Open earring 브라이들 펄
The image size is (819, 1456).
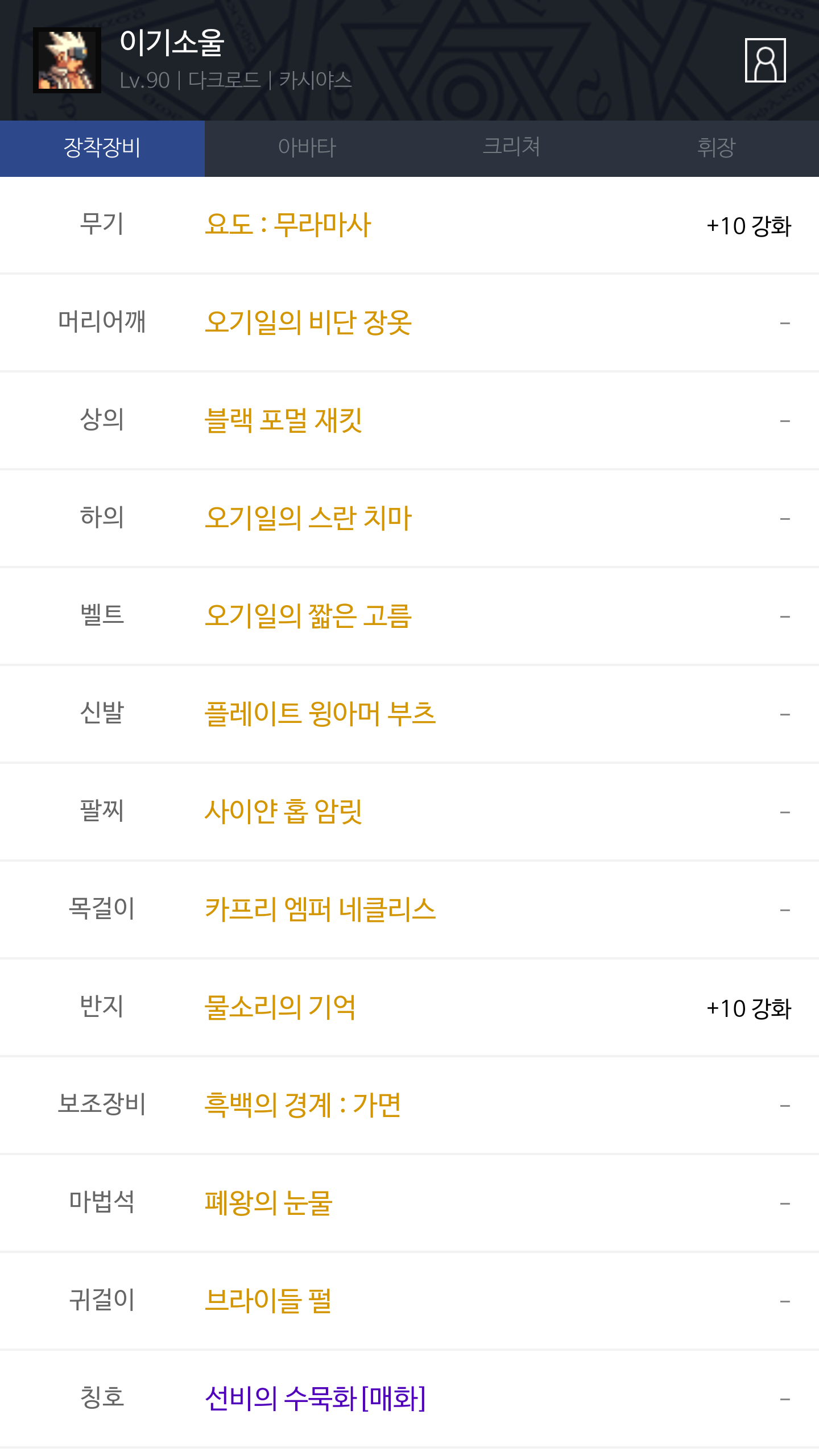[x=268, y=1301]
